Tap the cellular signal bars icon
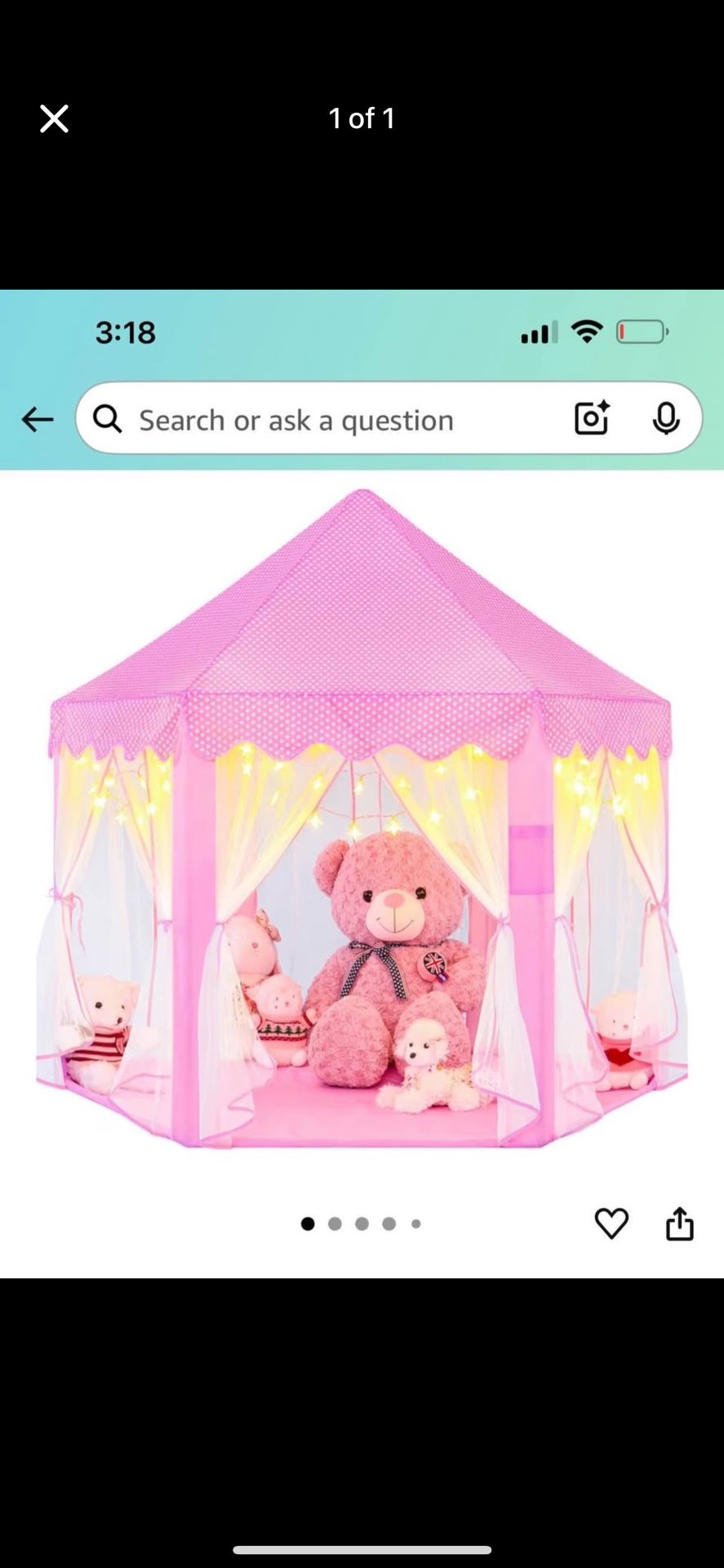 [x=537, y=331]
